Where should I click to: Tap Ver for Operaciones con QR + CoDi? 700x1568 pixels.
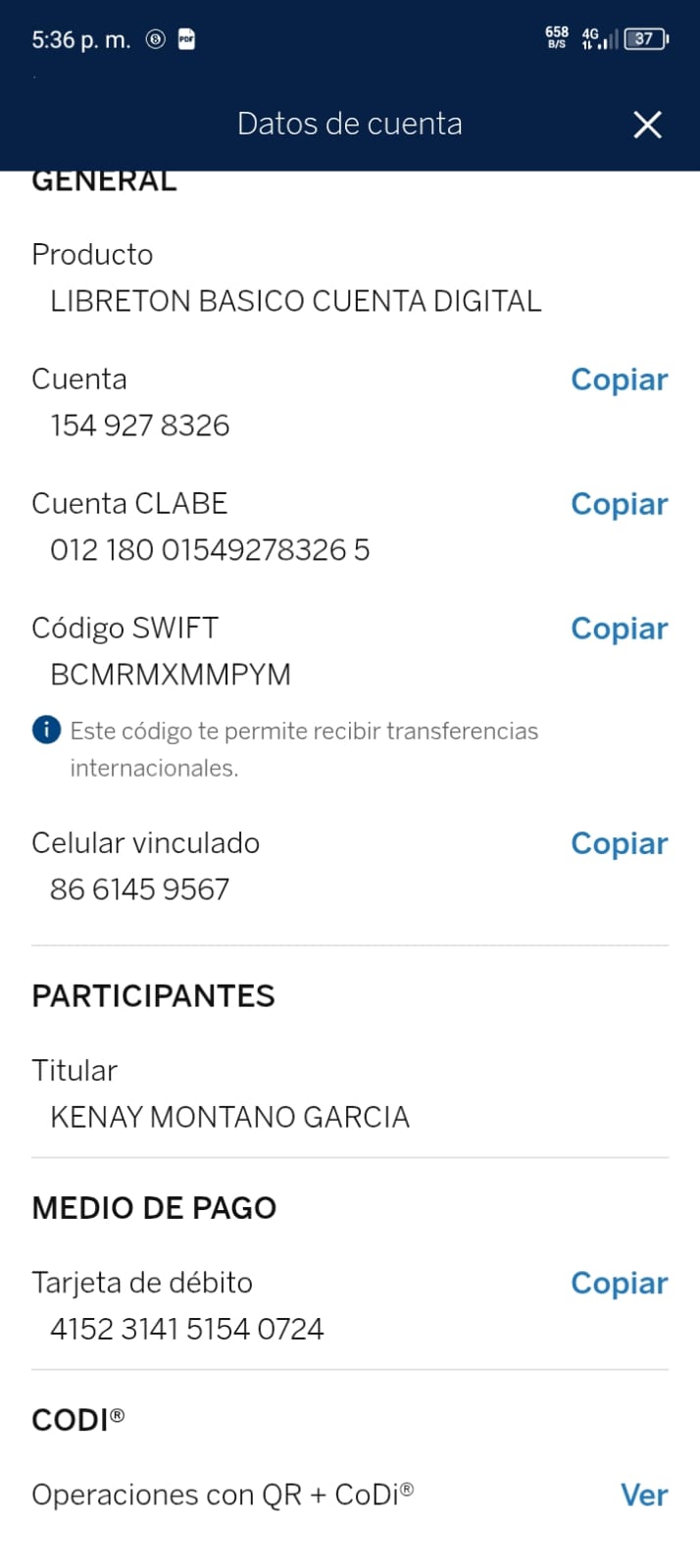point(643,1494)
